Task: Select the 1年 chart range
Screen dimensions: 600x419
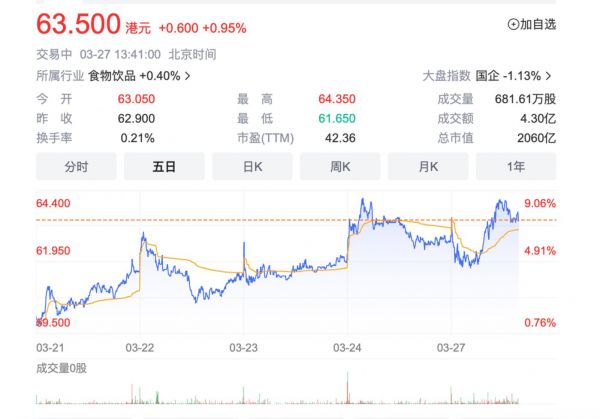Action: click(517, 166)
